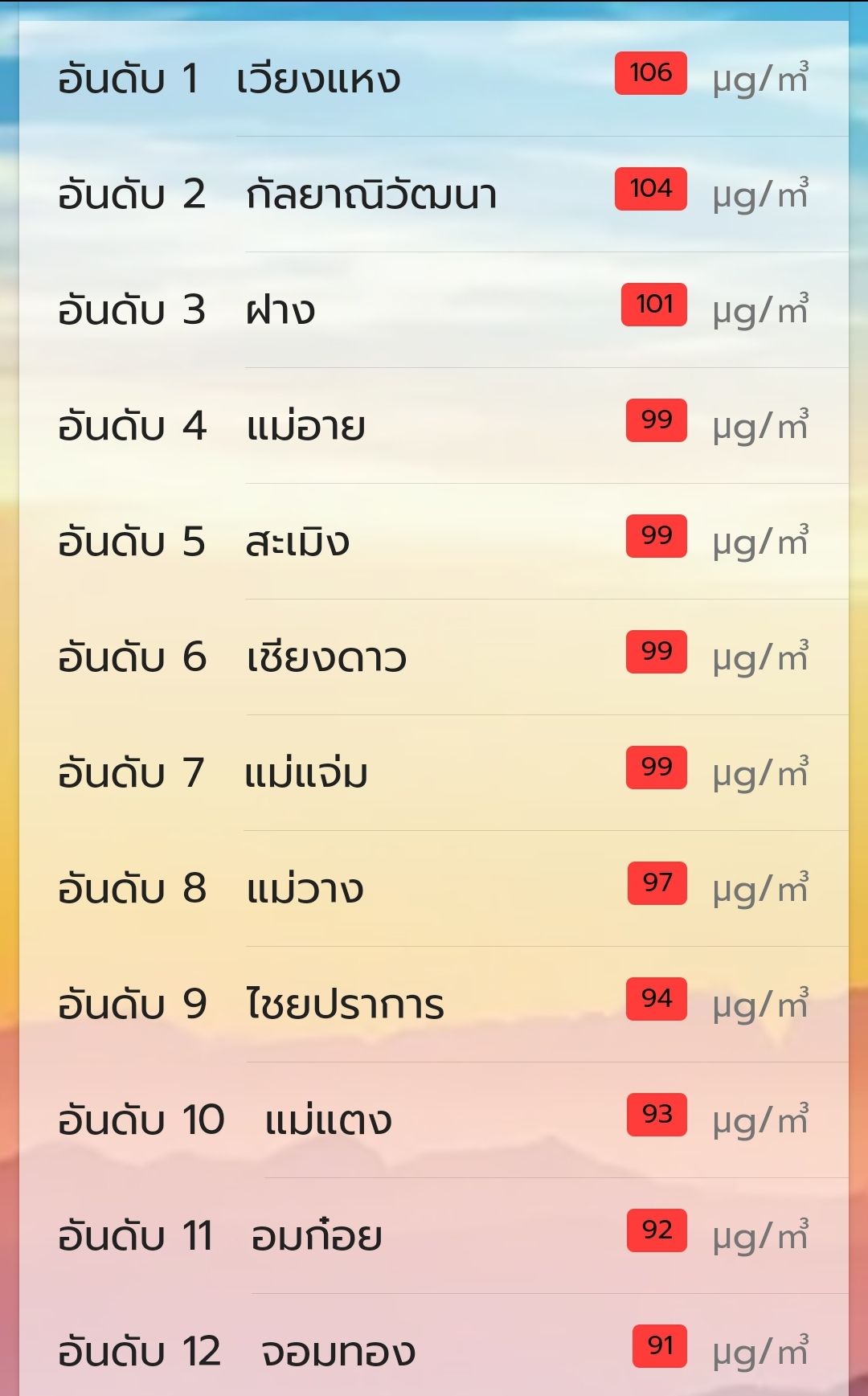868x1396 pixels.
Task: Click the 101 reading next to ฝาง
Action: (x=653, y=305)
